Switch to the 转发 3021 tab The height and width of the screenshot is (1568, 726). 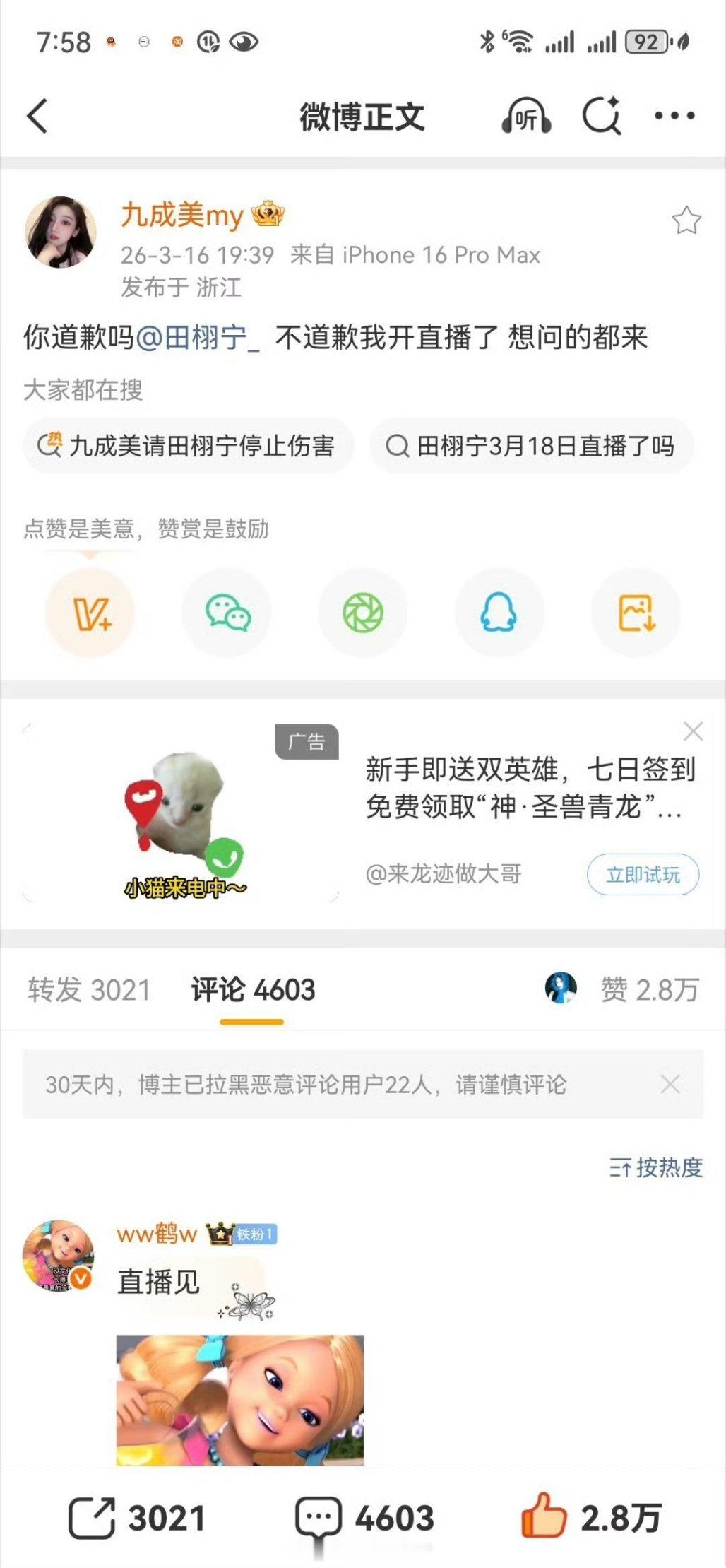88,991
